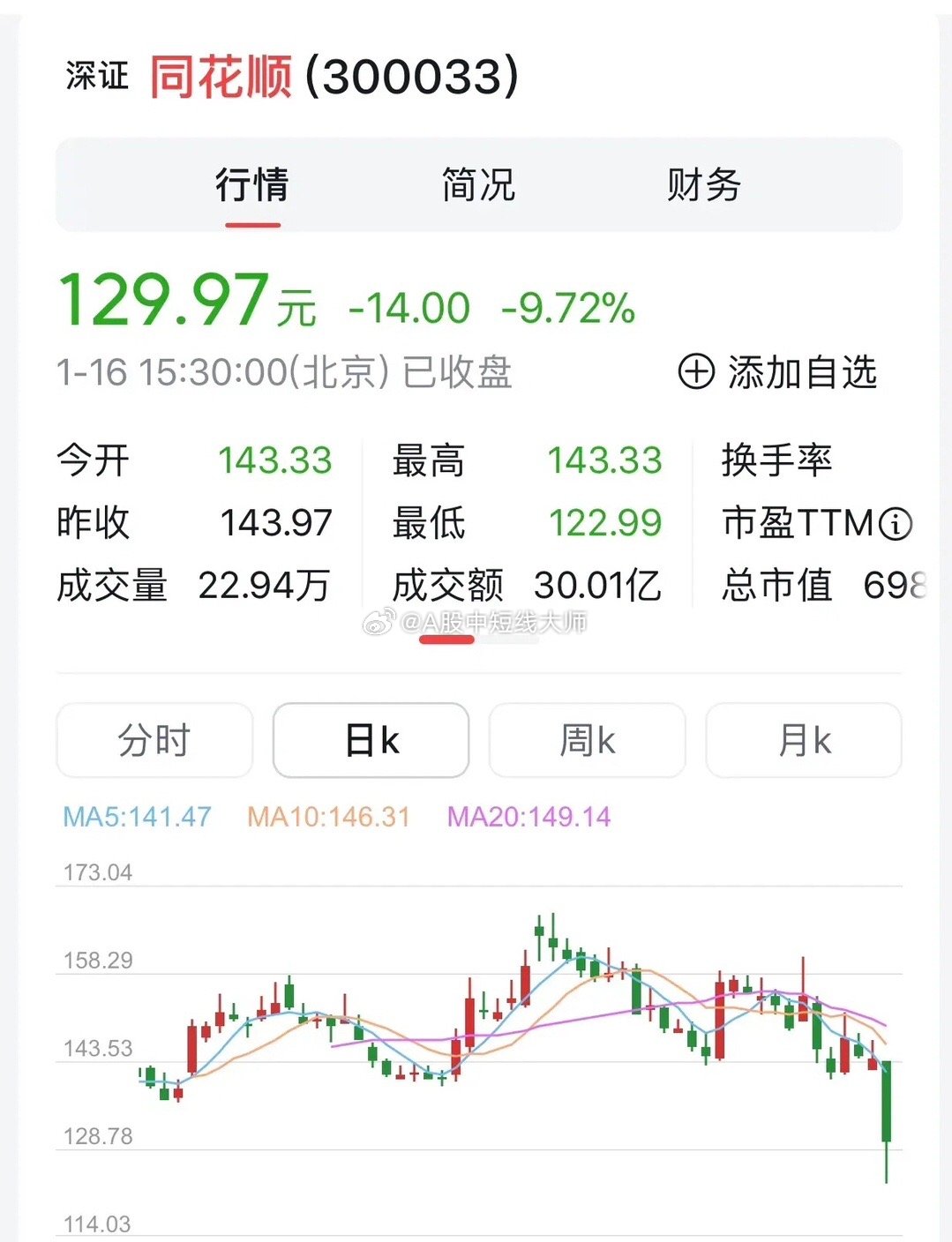Click the MA5 moving average label
The width and height of the screenshot is (952, 1242).
click(x=137, y=819)
